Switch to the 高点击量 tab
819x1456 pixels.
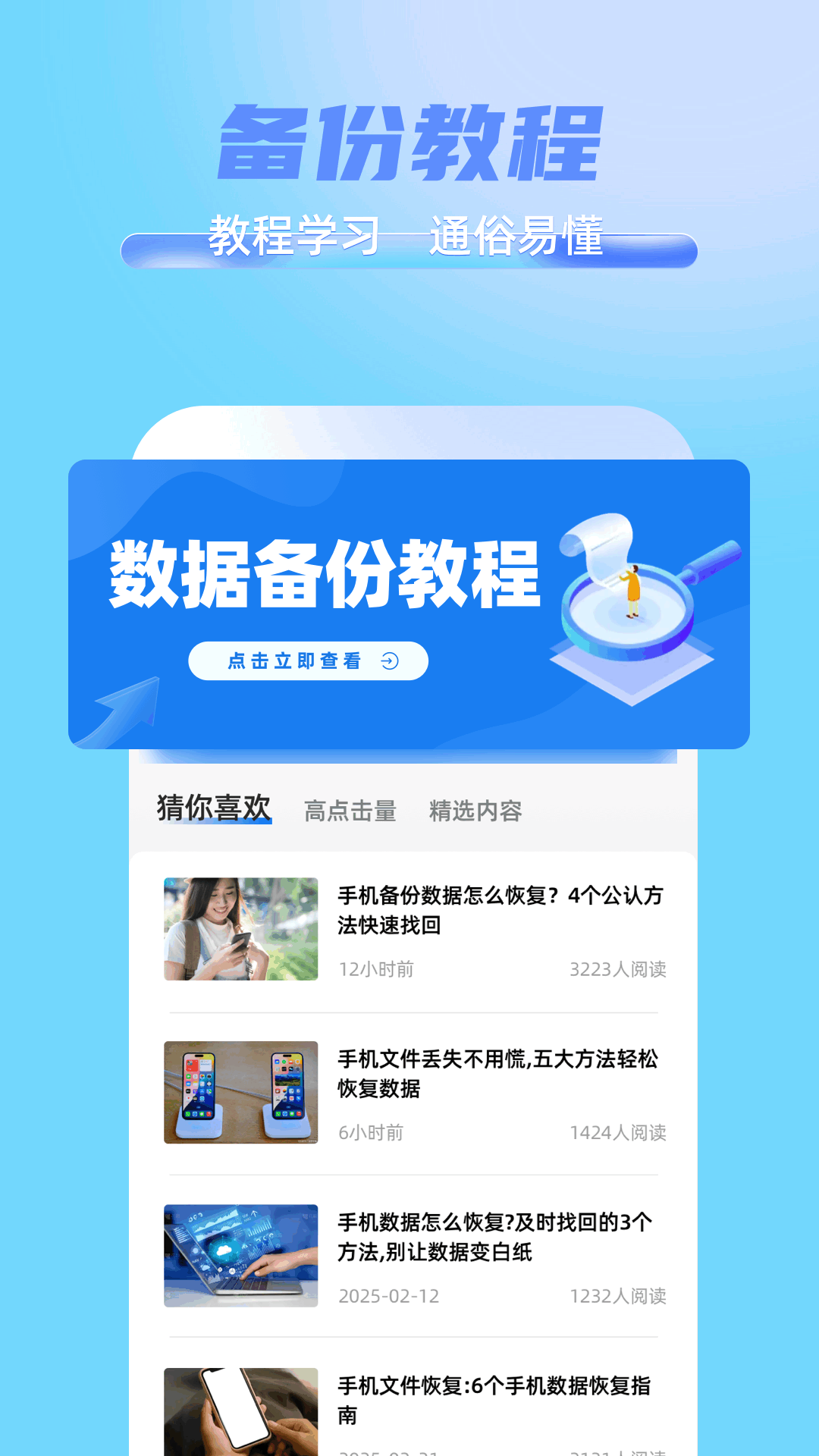coord(350,810)
